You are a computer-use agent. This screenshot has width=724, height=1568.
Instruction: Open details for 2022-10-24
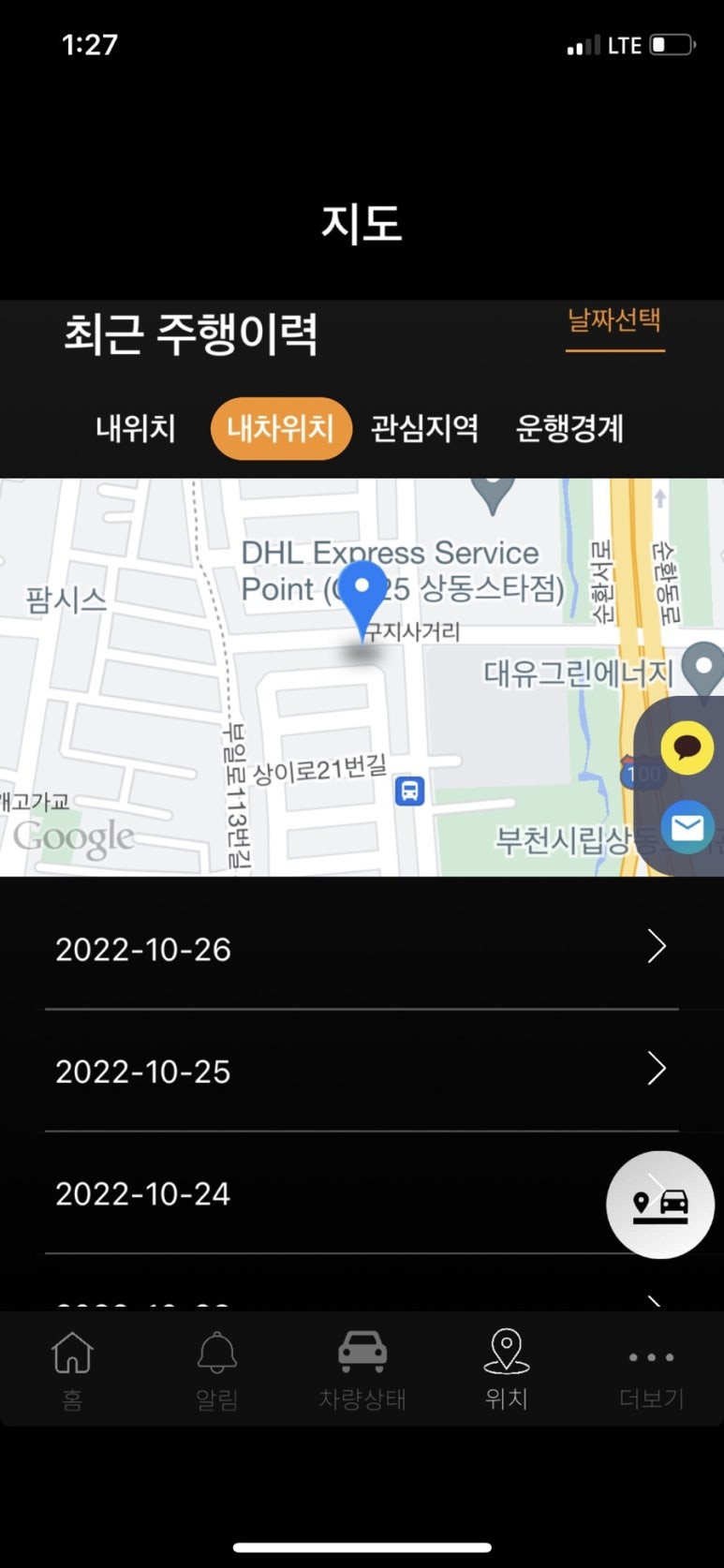(x=362, y=1193)
